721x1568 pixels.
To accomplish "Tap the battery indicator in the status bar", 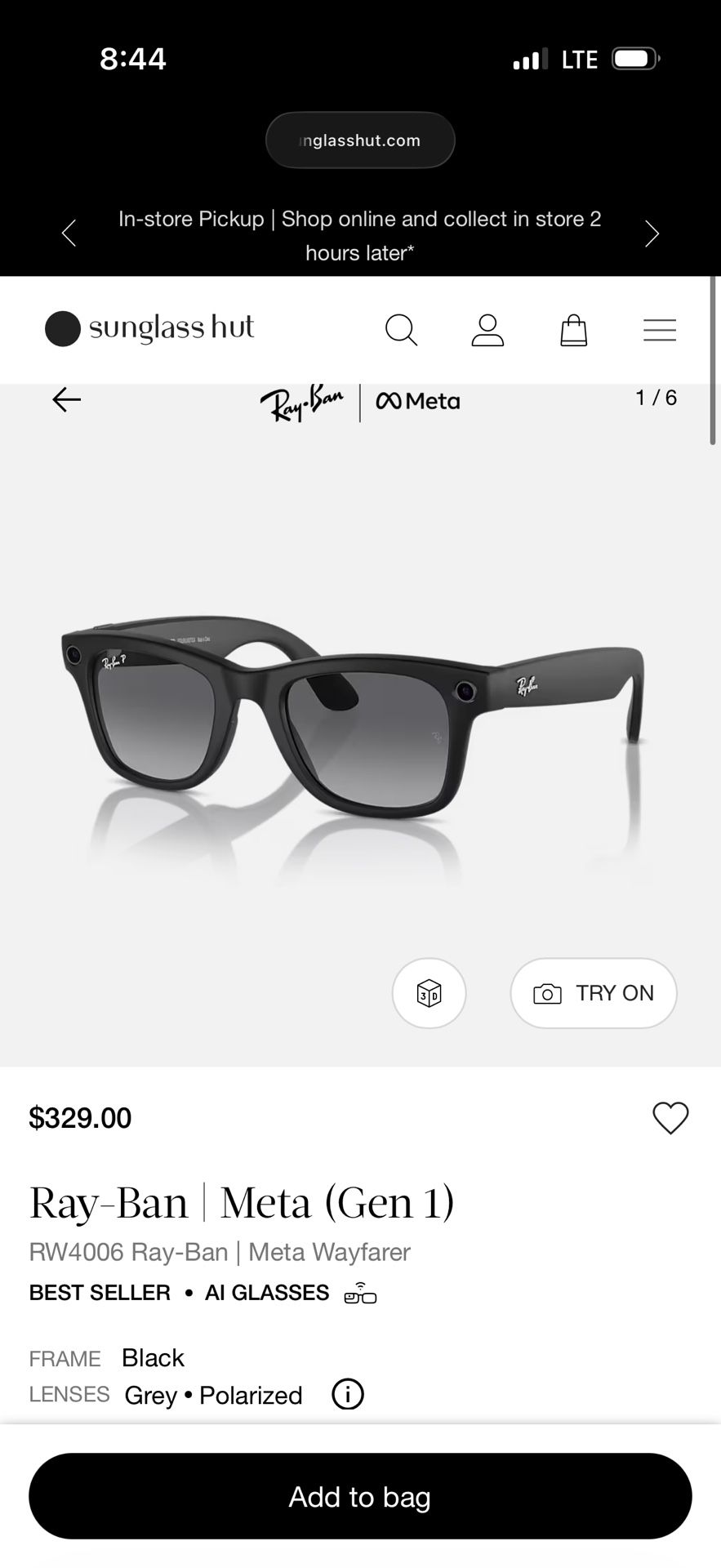I will pos(633,58).
